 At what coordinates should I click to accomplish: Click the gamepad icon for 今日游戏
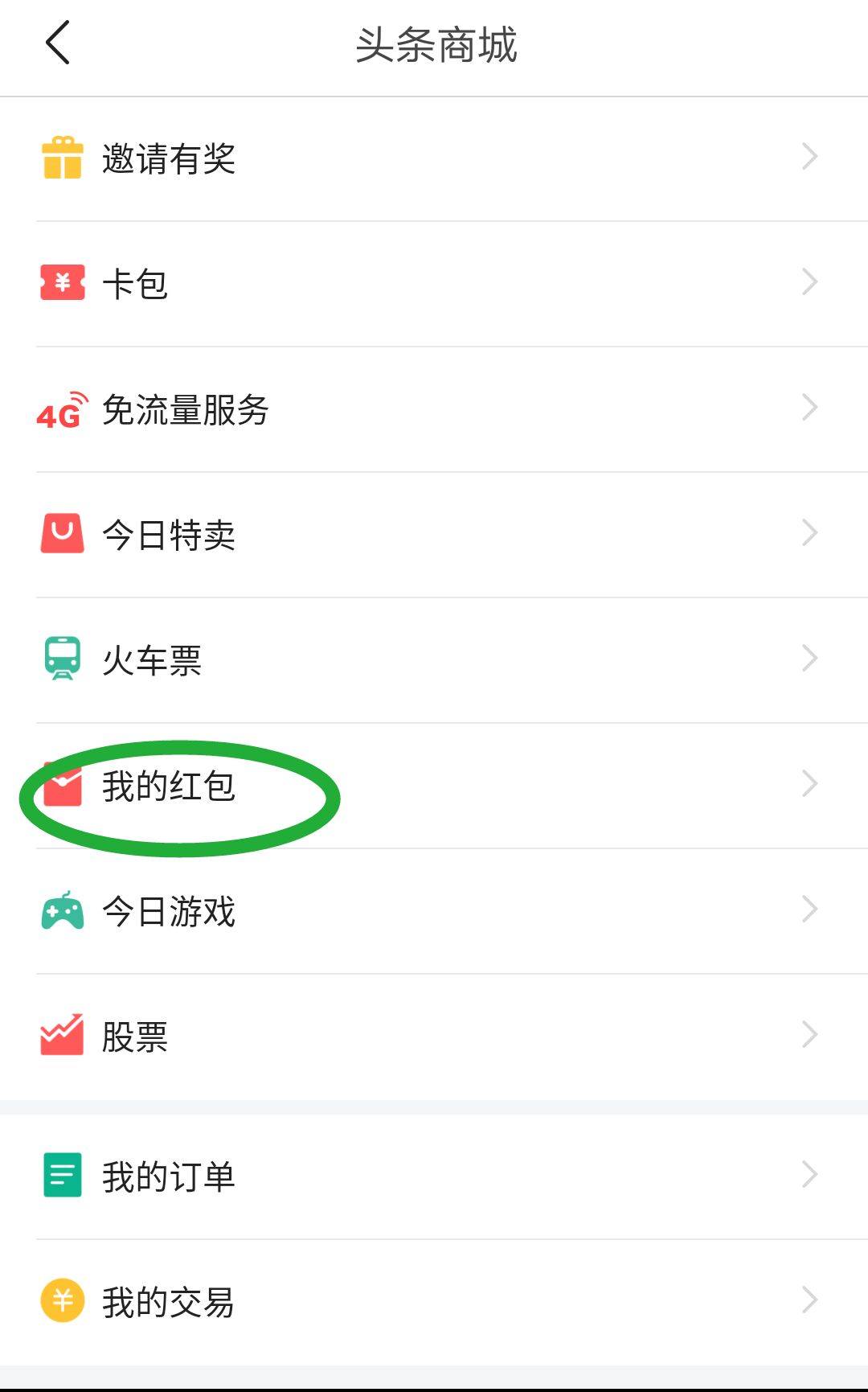coord(61,911)
